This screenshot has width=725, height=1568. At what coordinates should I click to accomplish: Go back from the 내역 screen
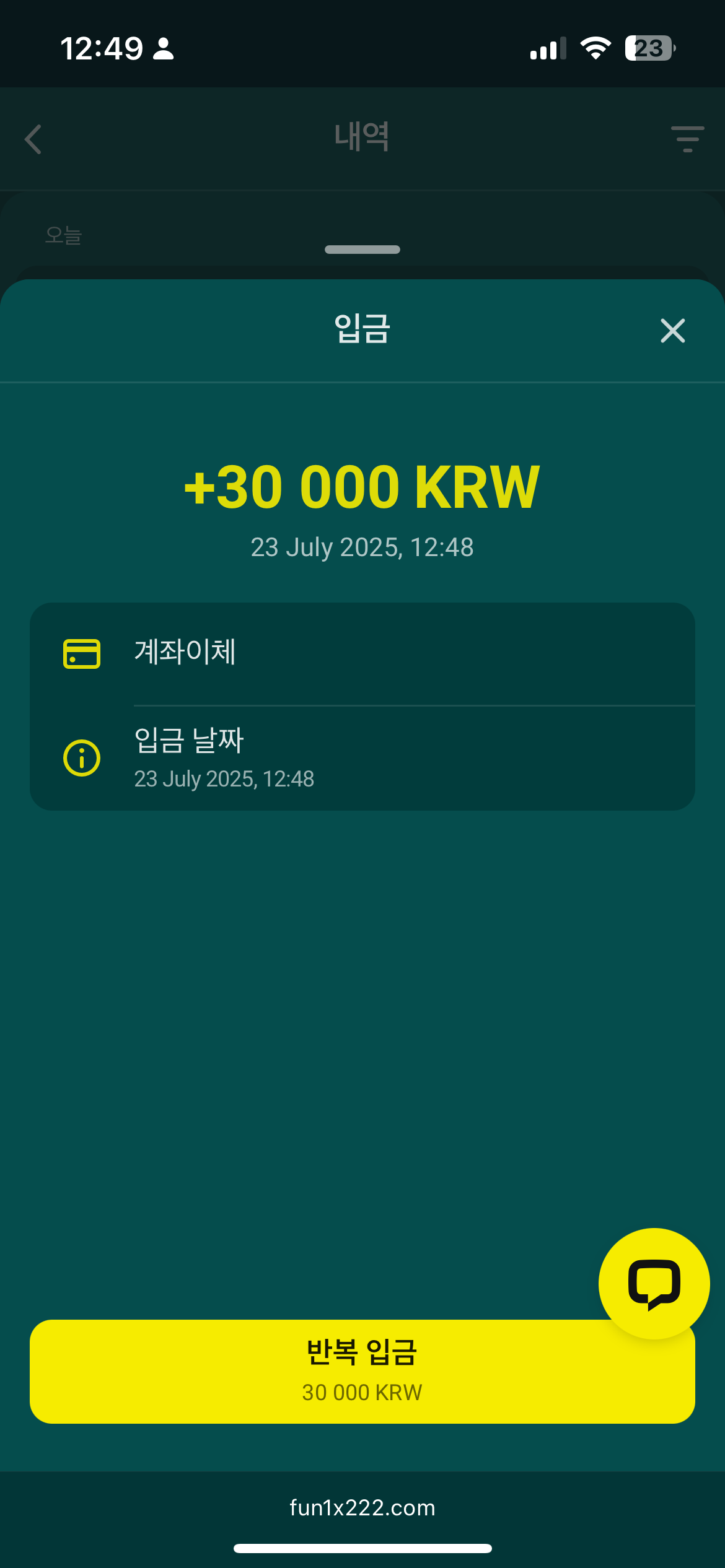(x=33, y=139)
